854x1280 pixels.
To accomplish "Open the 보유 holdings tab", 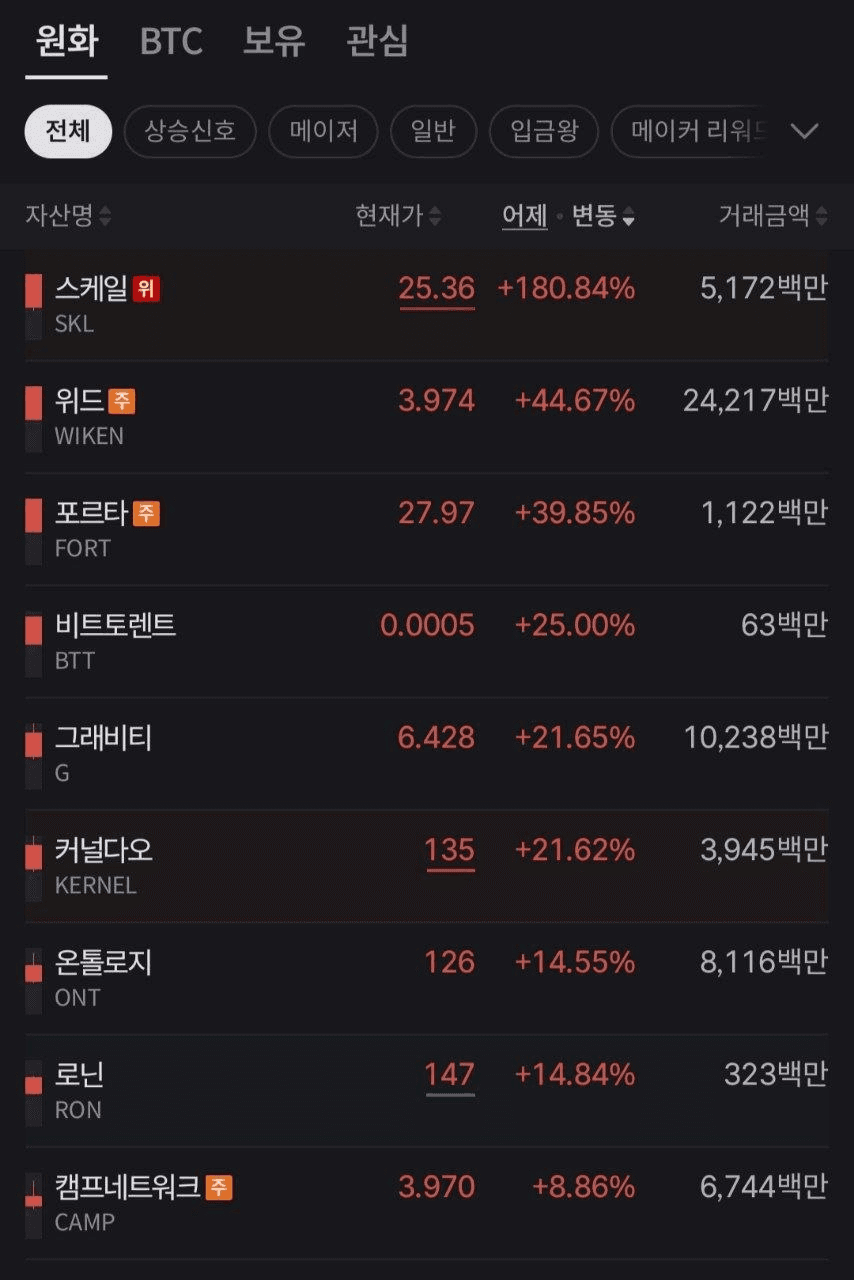I will [274, 41].
